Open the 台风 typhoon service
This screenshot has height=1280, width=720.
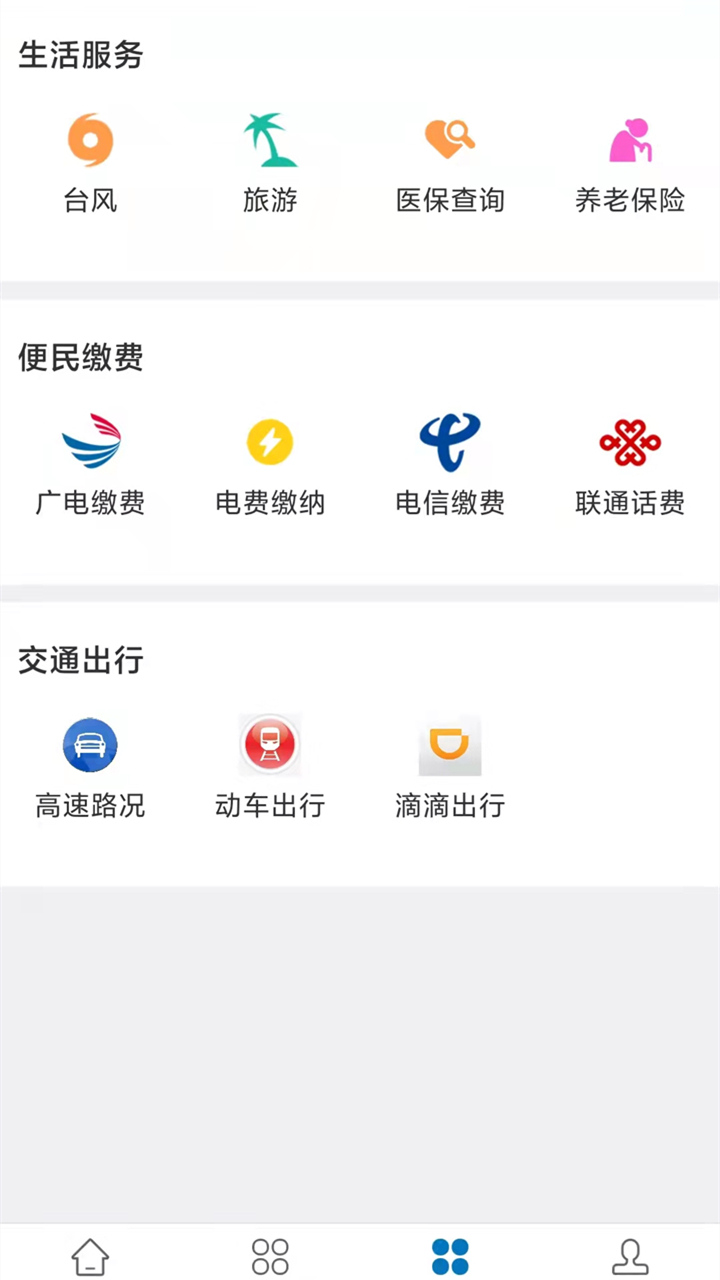tap(90, 163)
